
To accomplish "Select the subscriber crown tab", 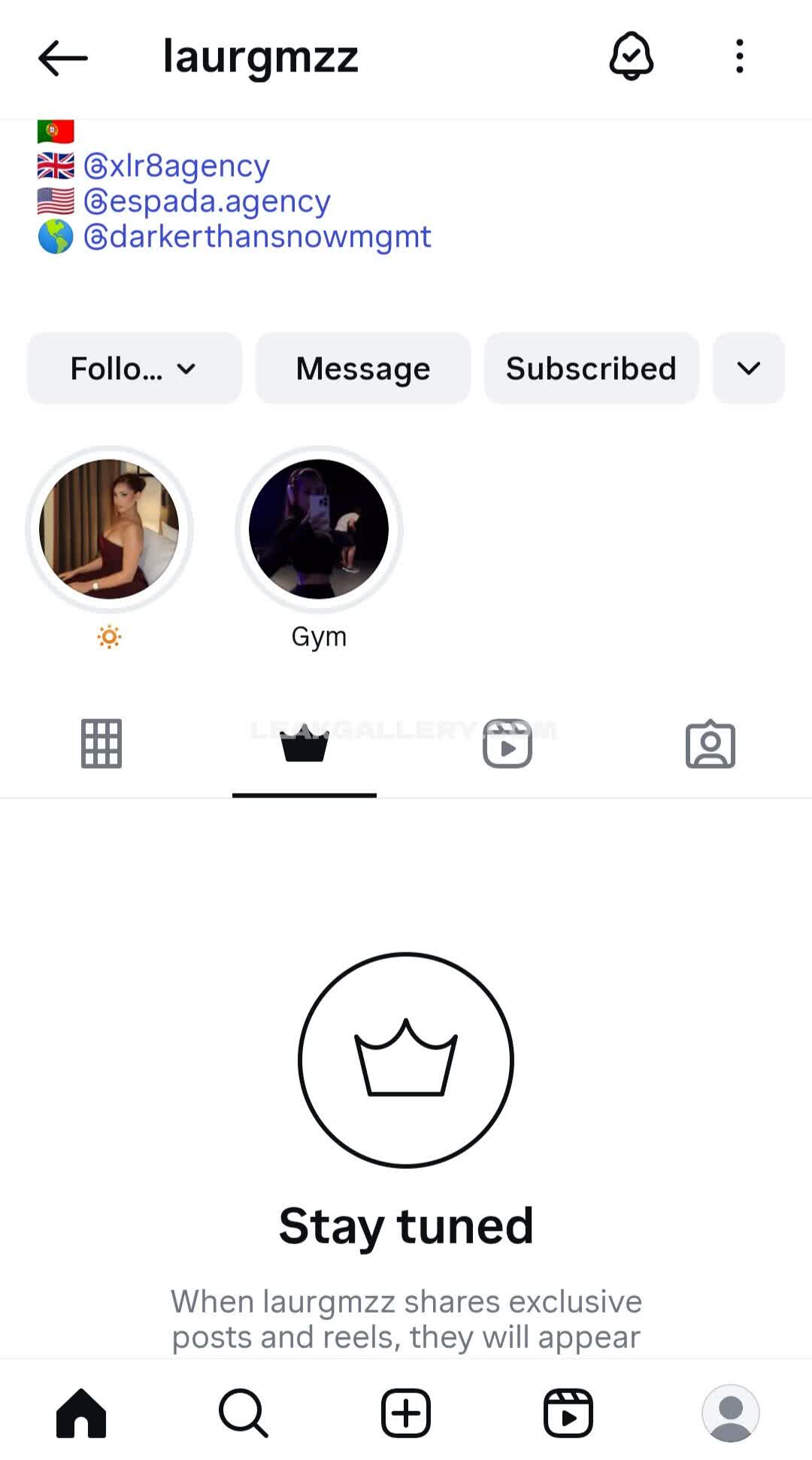I will (304, 744).
